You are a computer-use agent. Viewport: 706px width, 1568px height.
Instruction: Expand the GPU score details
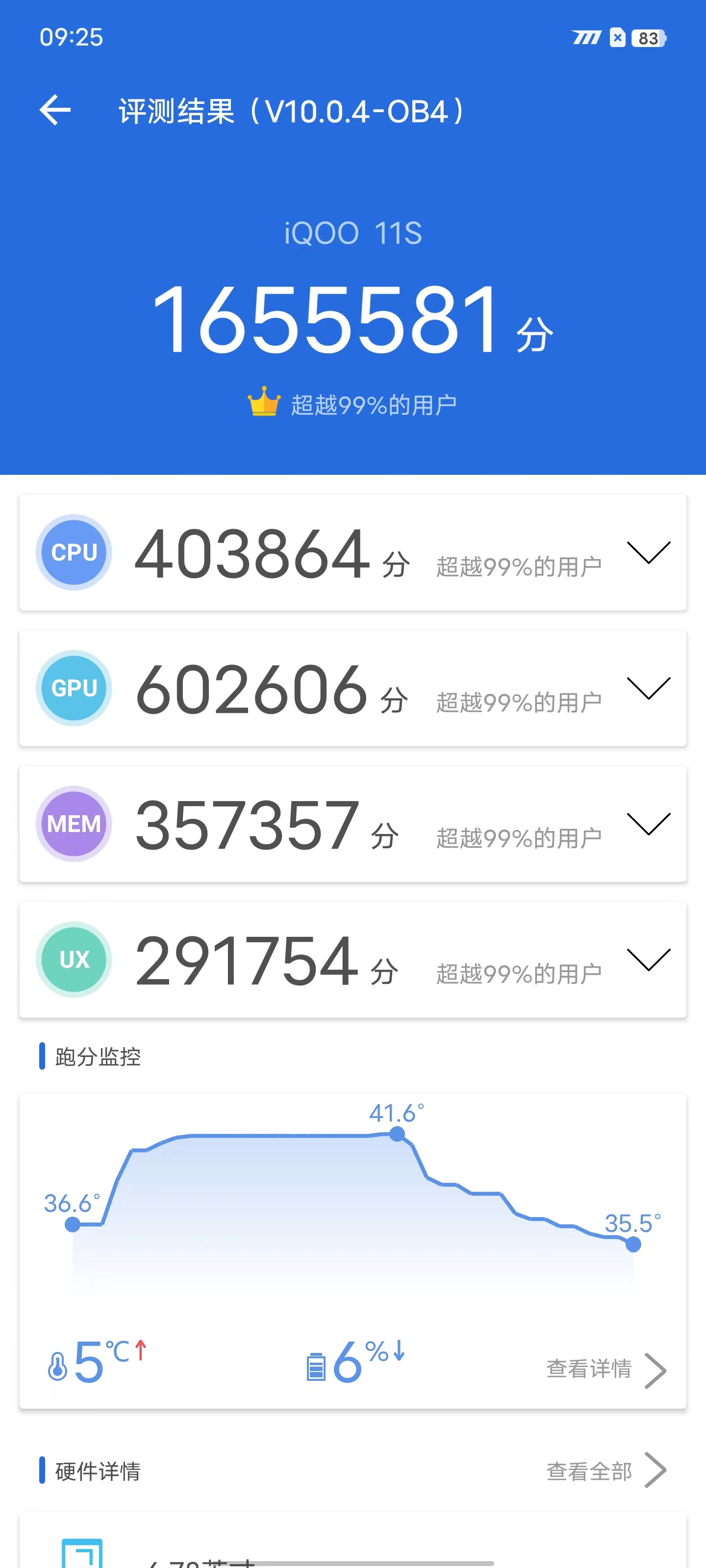point(648,688)
